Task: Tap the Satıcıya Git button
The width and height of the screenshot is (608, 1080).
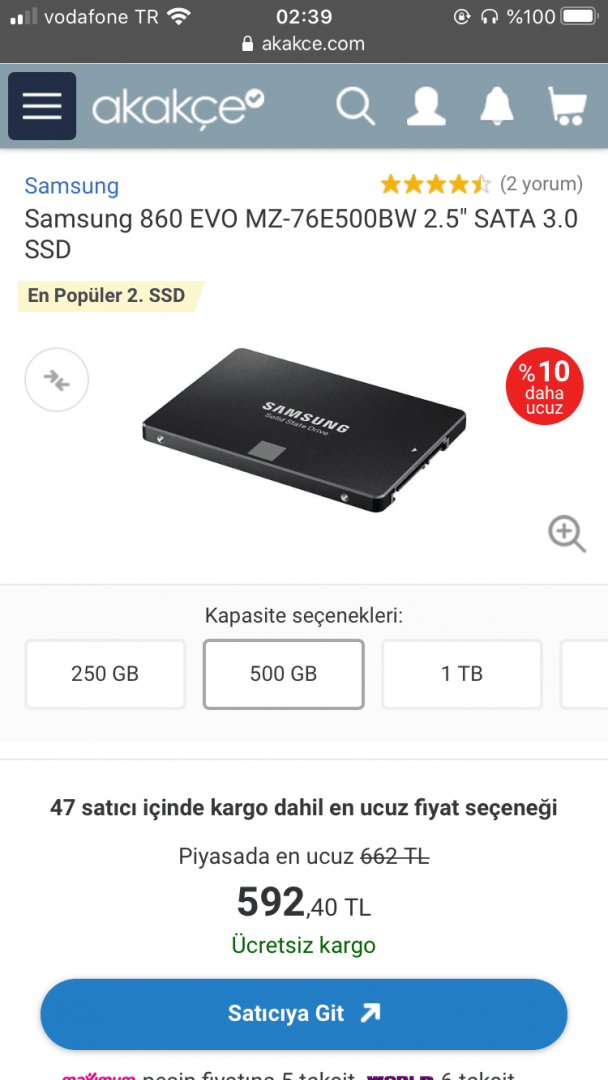Action: pyautogui.click(x=304, y=1013)
